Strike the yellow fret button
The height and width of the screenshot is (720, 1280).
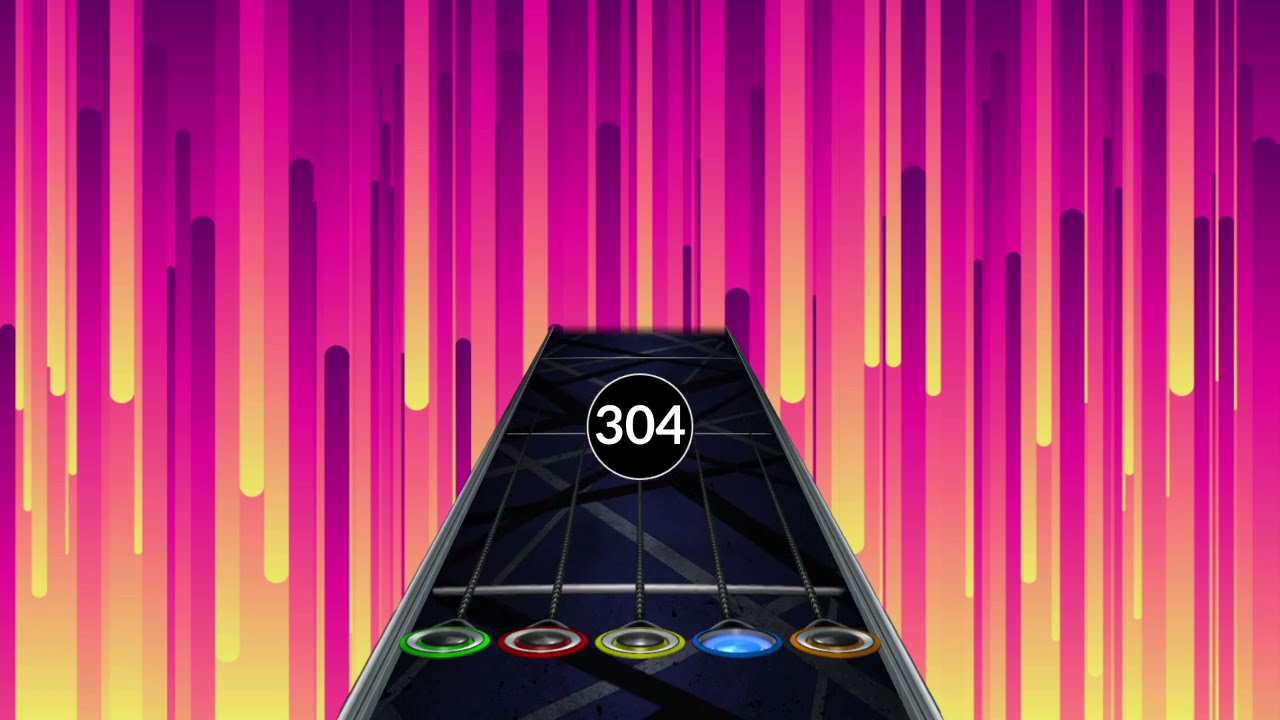click(x=639, y=640)
